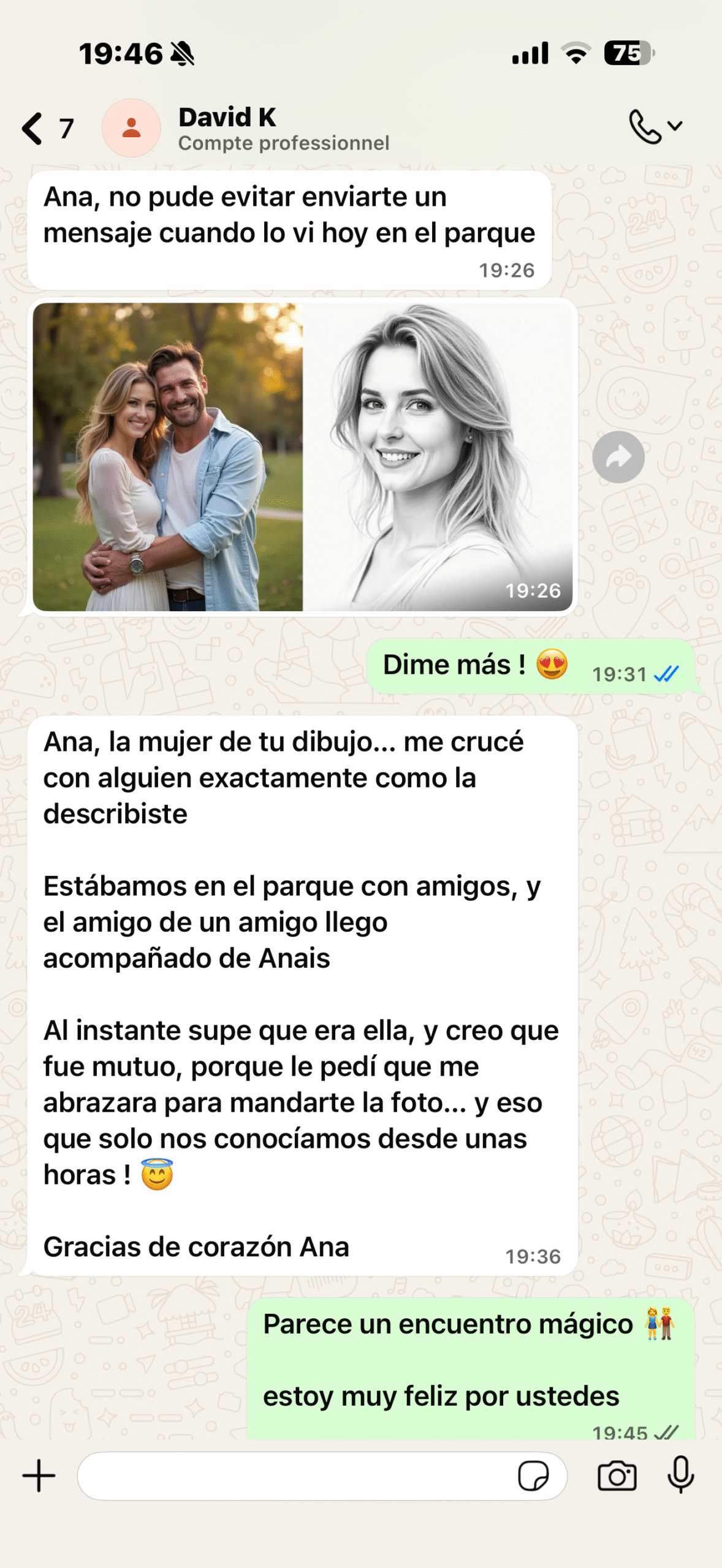Open the couple photo in the park
722x1568 pixels.
pos(167,457)
